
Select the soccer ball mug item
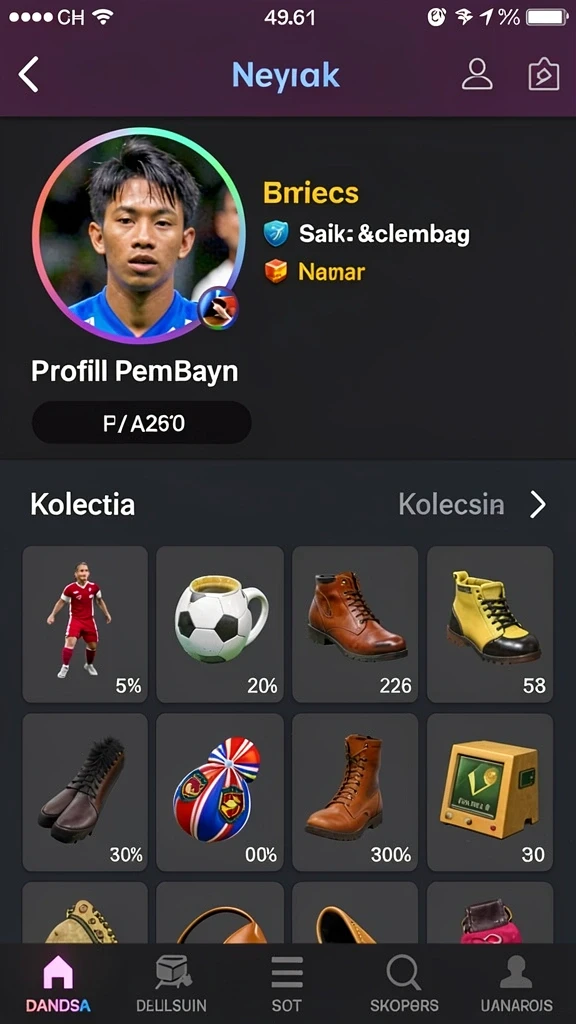coord(220,624)
